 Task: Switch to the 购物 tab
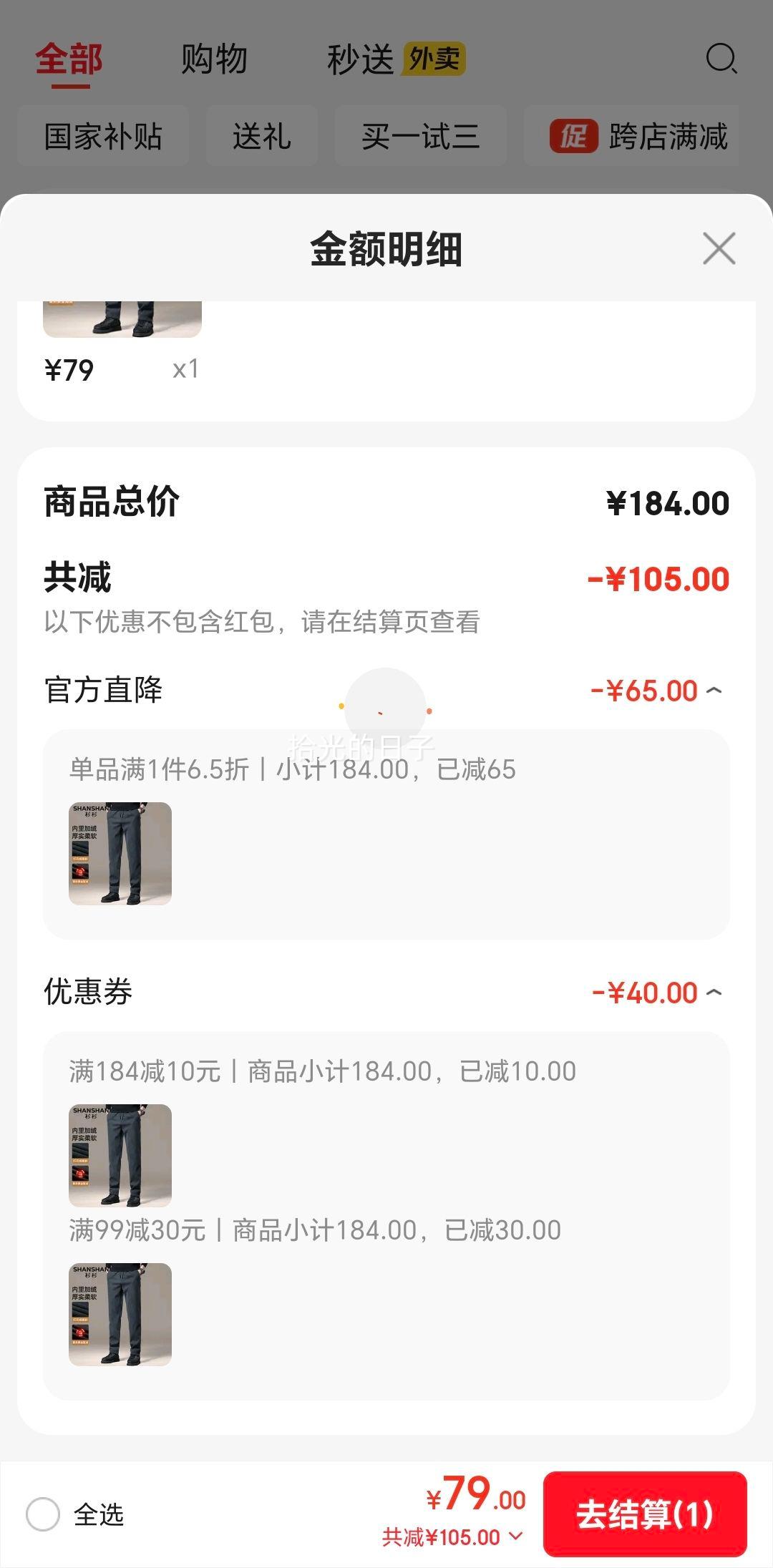coord(214,59)
